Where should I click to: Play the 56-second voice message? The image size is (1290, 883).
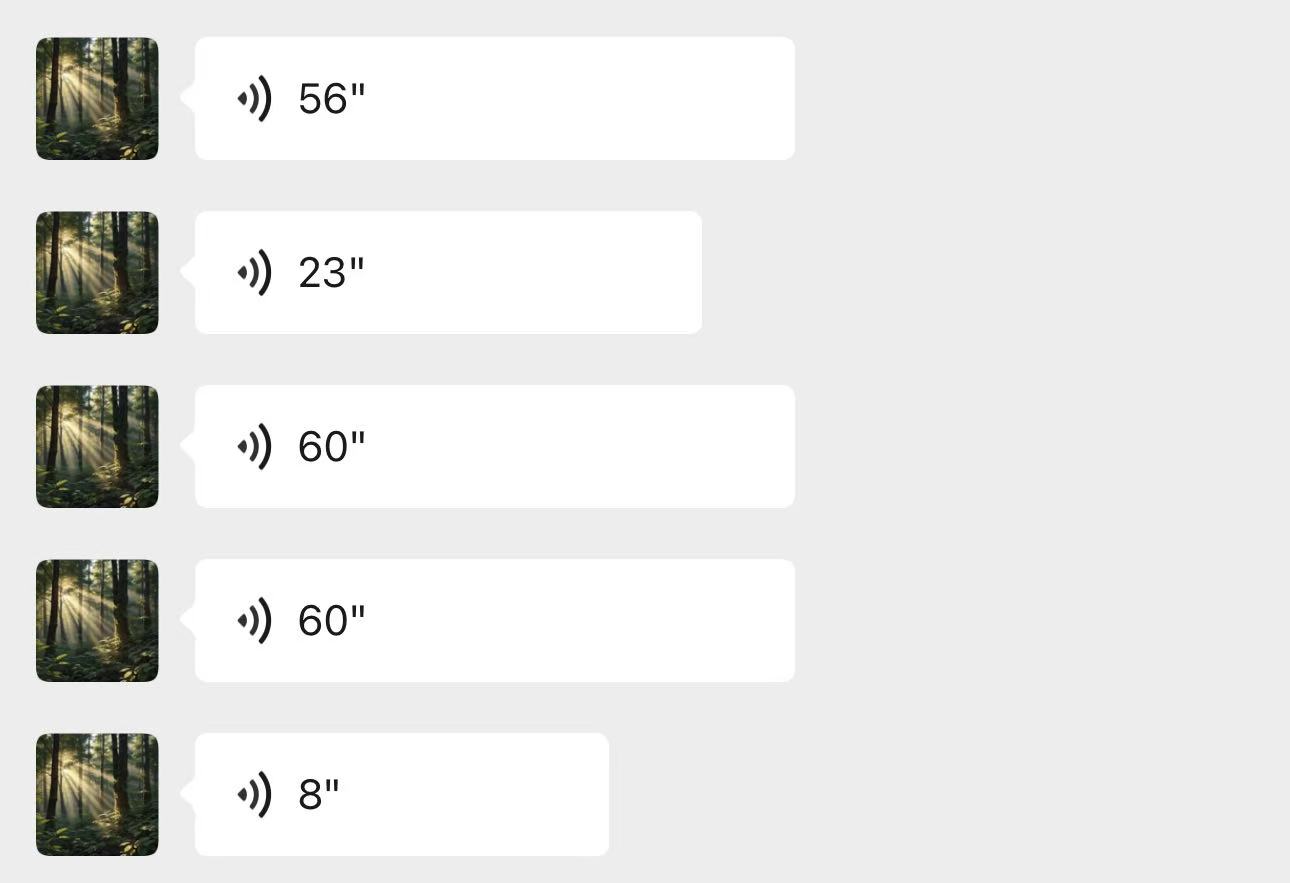tap(494, 99)
